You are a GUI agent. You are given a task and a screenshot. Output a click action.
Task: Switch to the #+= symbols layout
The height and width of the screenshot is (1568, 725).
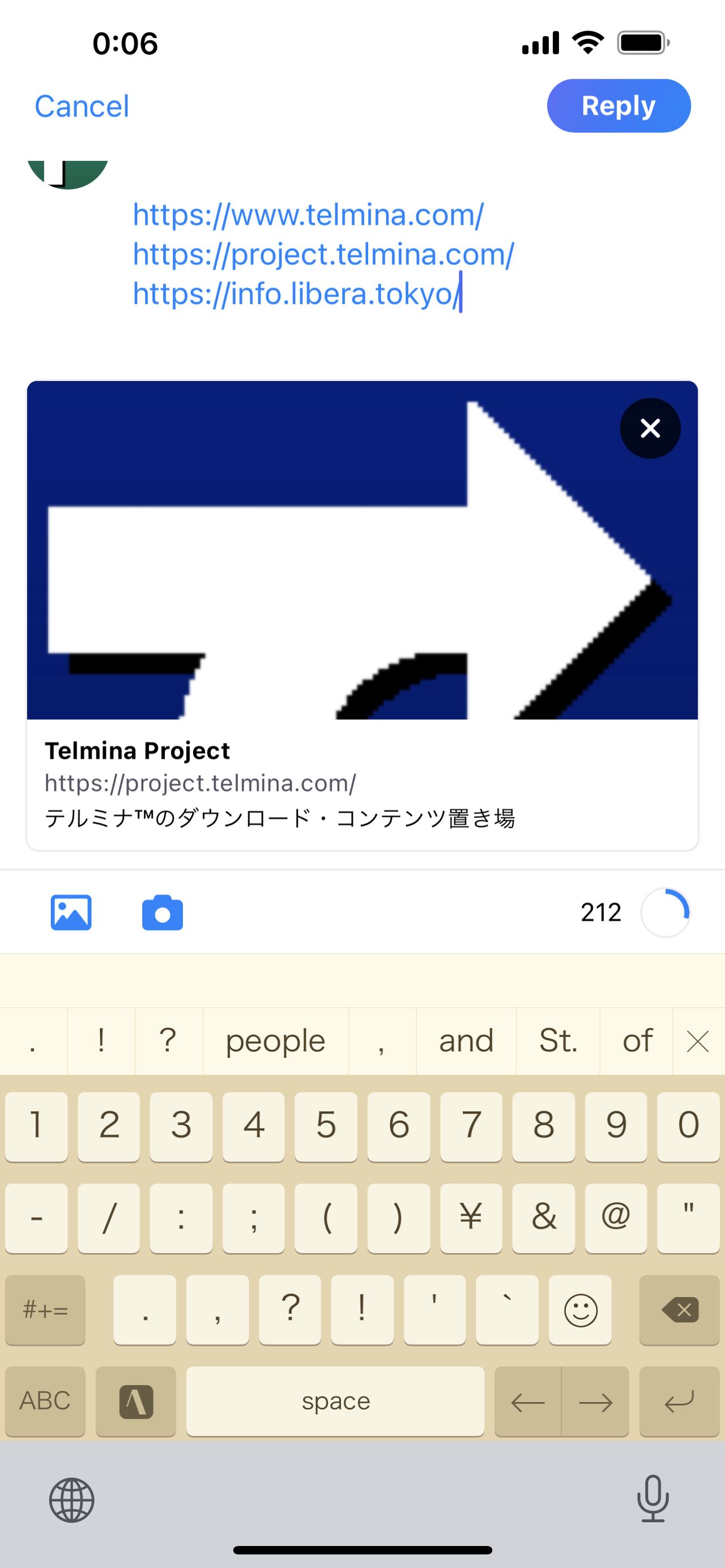click(45, 1310)
